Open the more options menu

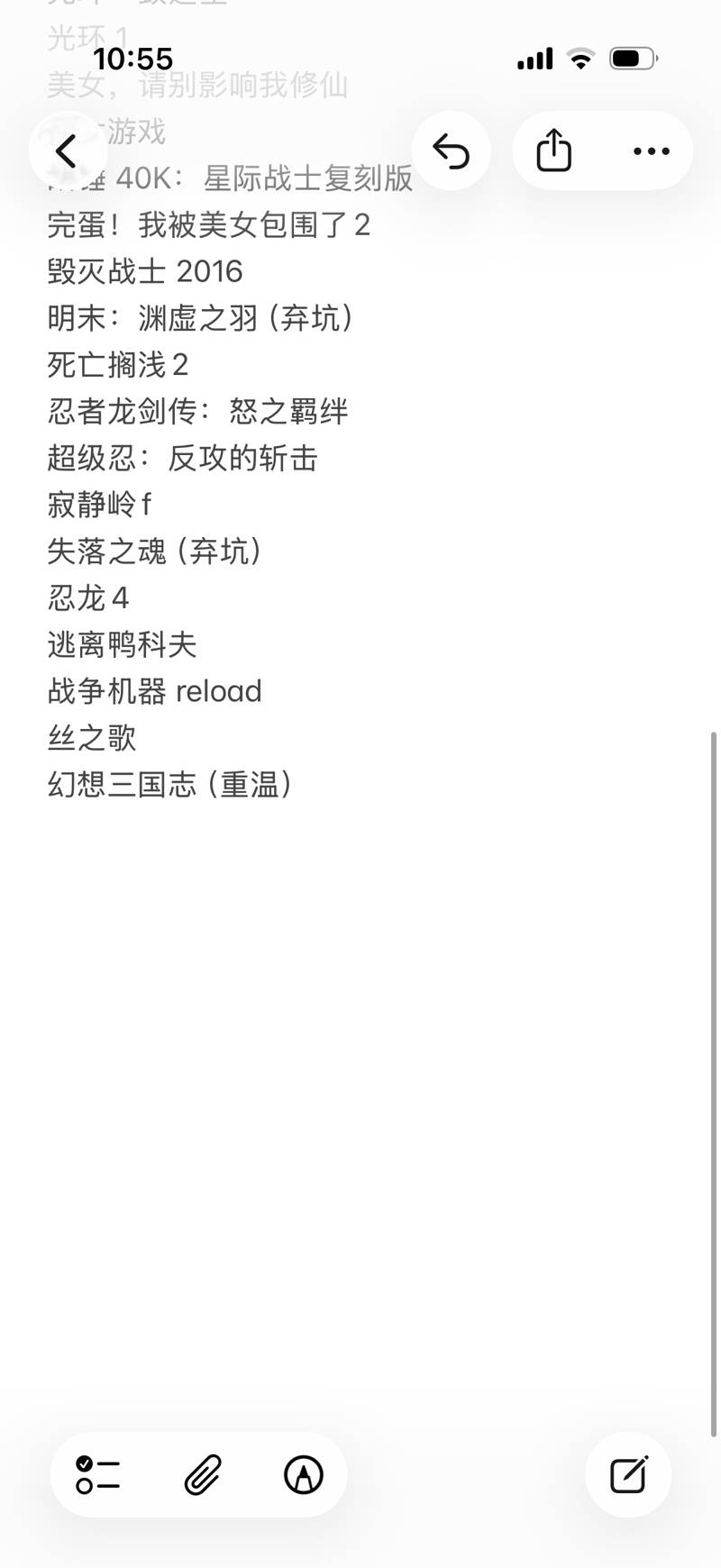(x=651, y=150)
